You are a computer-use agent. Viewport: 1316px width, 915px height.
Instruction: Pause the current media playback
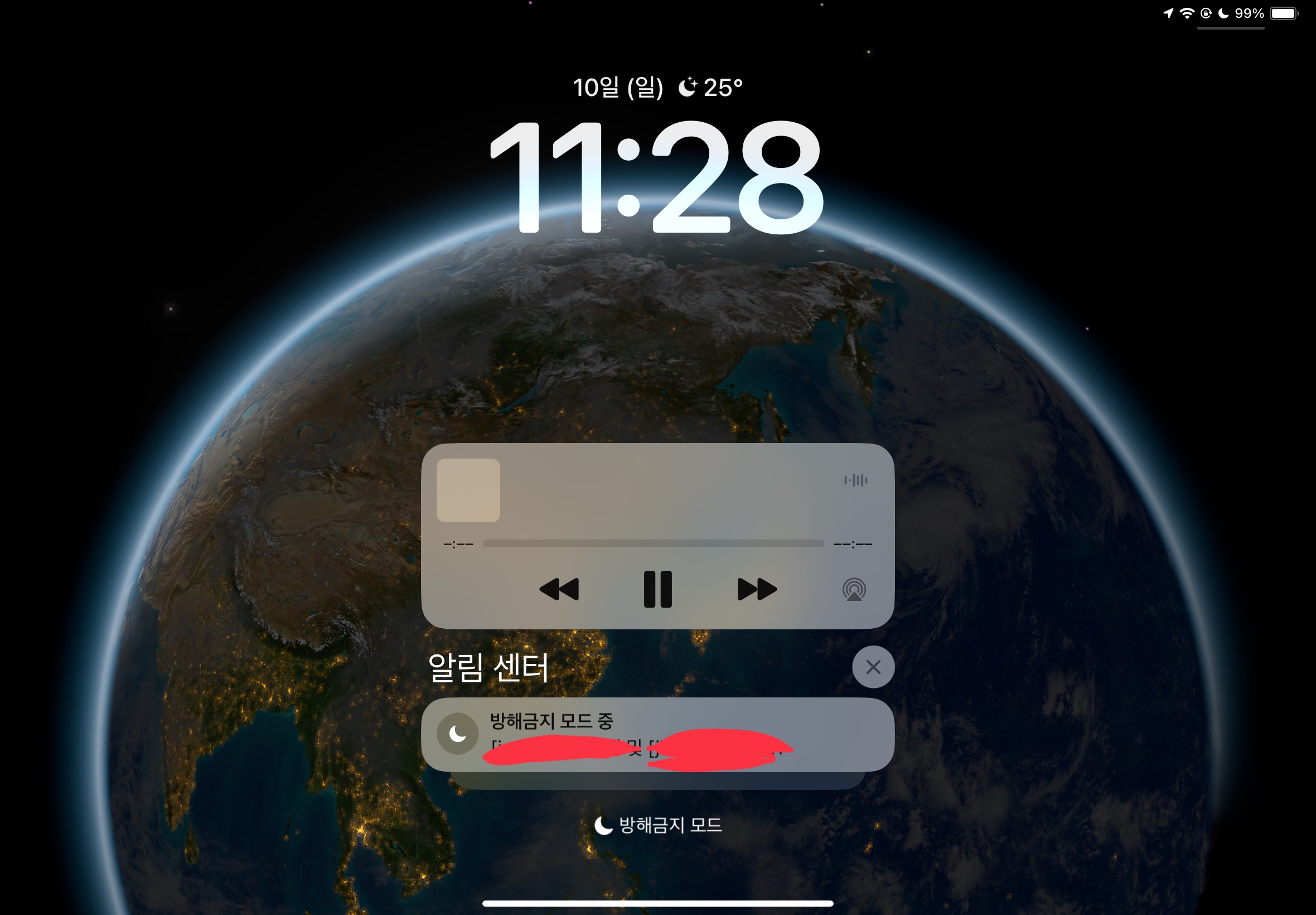pyautogui.click(x=657, y=589)
